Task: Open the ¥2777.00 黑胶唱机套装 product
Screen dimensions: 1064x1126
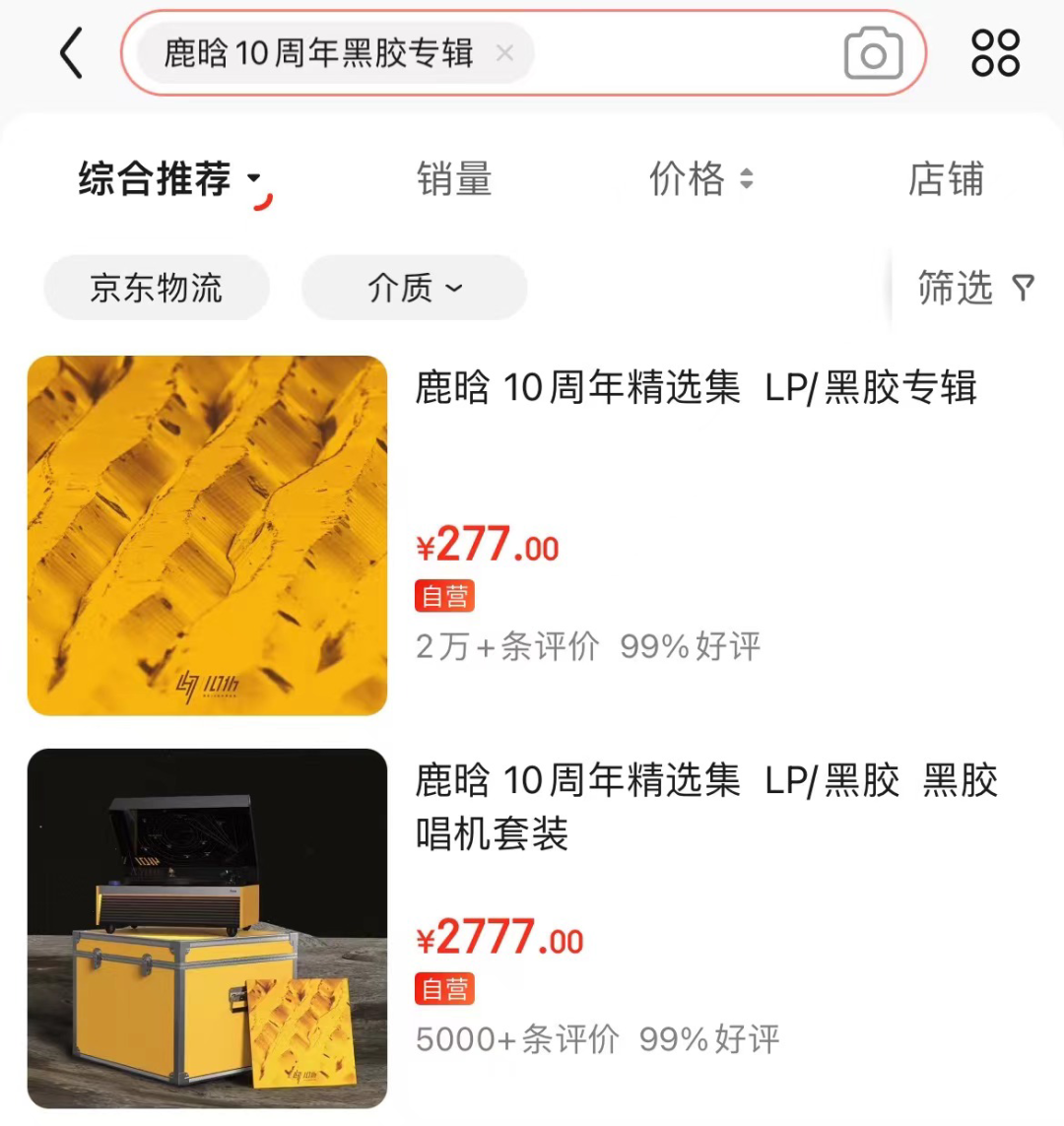Action: click(x=705, y=806)
